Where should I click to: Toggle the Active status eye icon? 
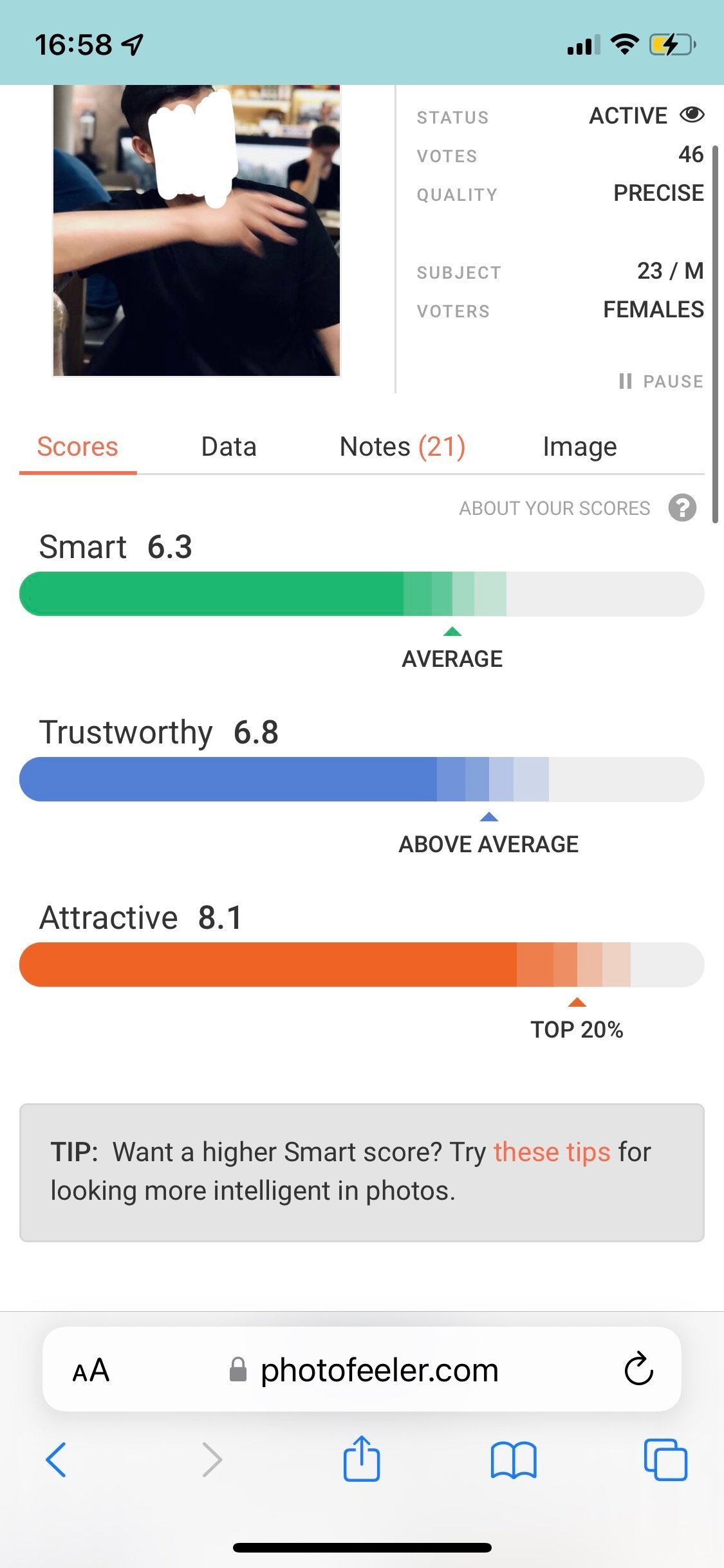(x=692, y=115)
